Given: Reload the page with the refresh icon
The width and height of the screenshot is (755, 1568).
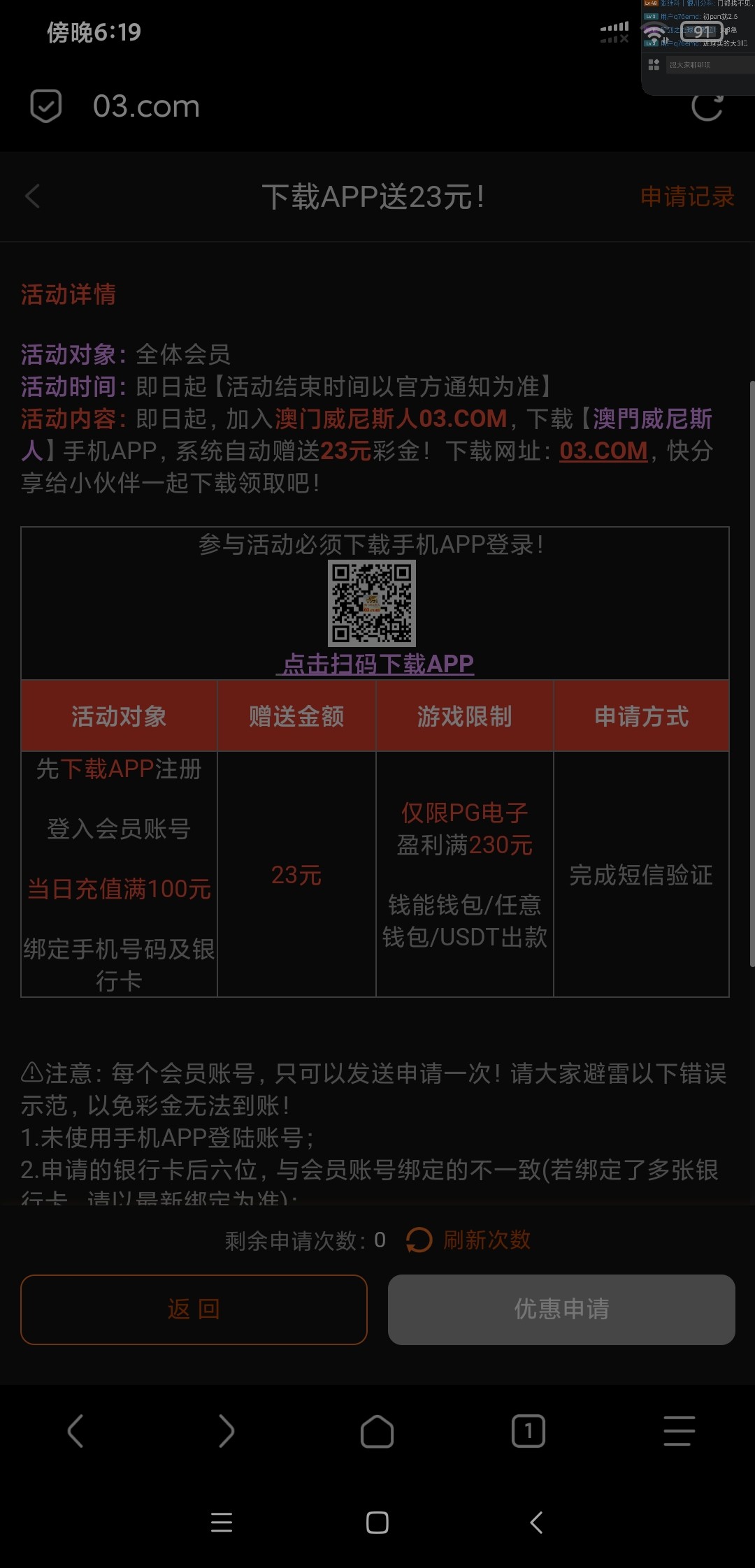Looking at the screenshot, I should [707, 107].
